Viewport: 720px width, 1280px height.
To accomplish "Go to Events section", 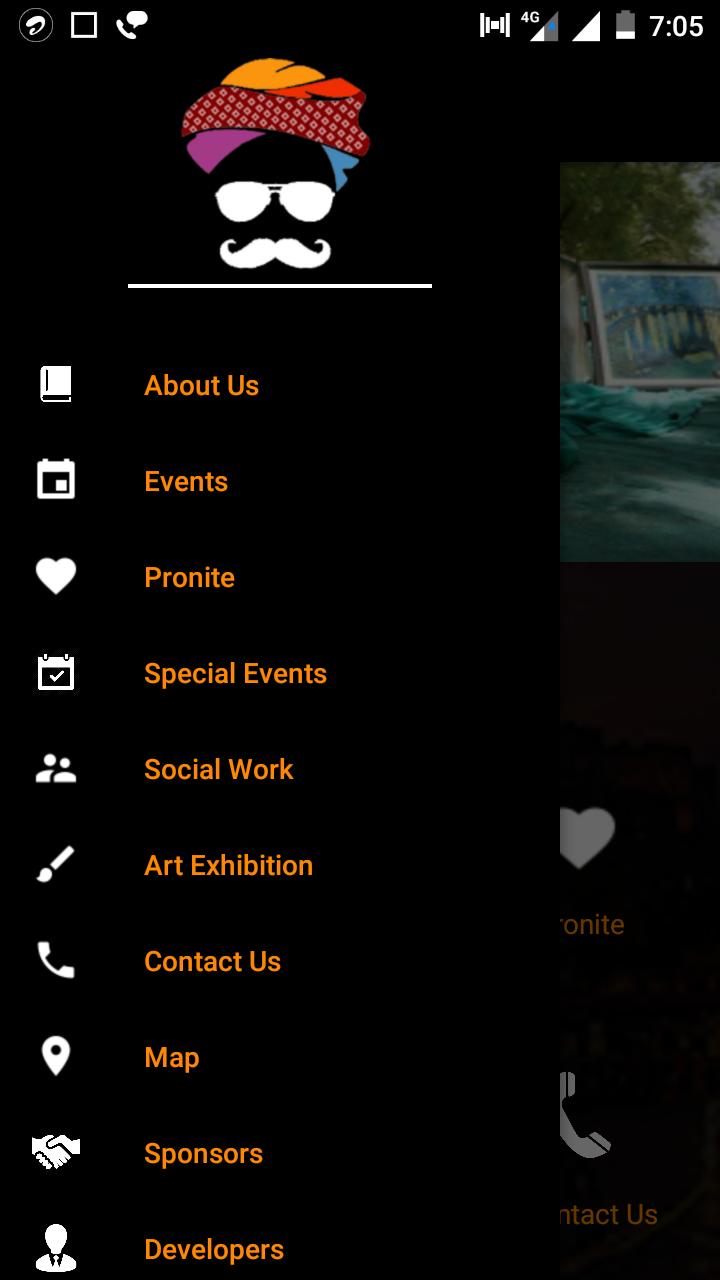I will 186,481.
